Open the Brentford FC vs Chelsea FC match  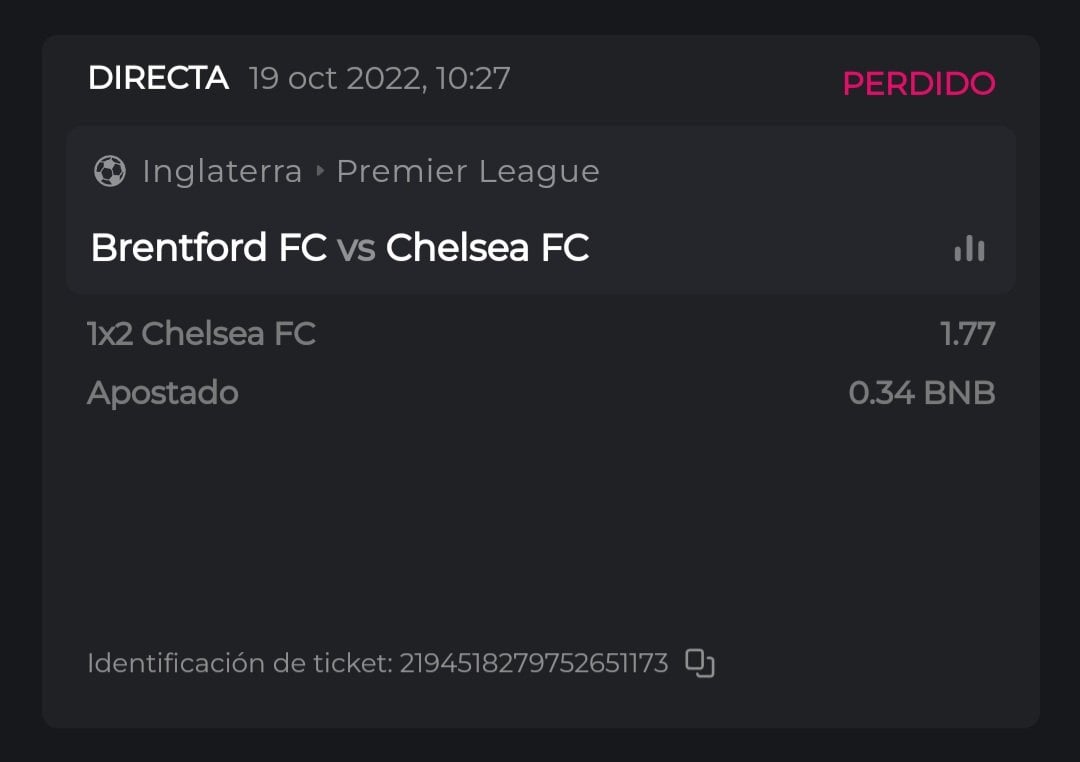[x=339, y=248]
